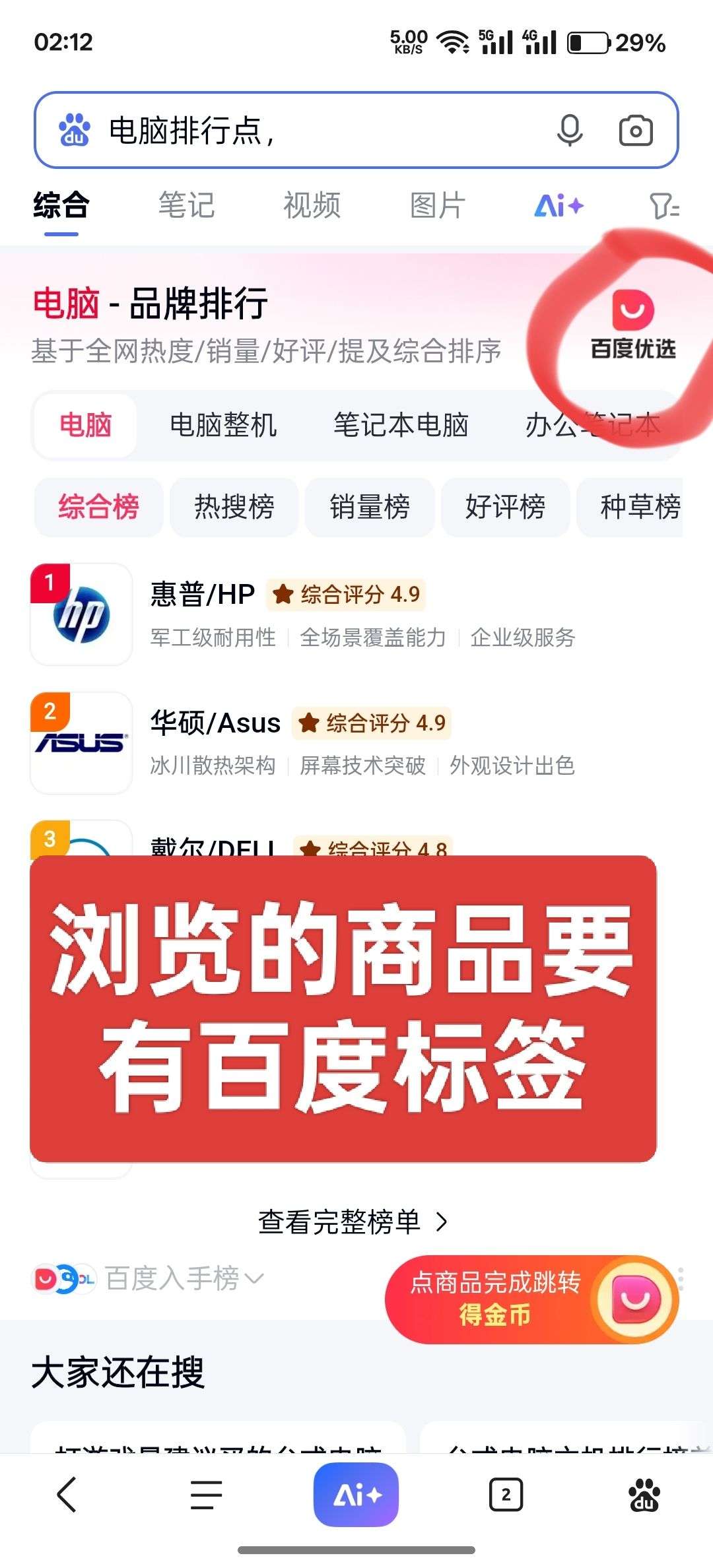Show the 好评榜 ranking
This screenshot has width=713, height=1568.
click(x=505, y=507)
